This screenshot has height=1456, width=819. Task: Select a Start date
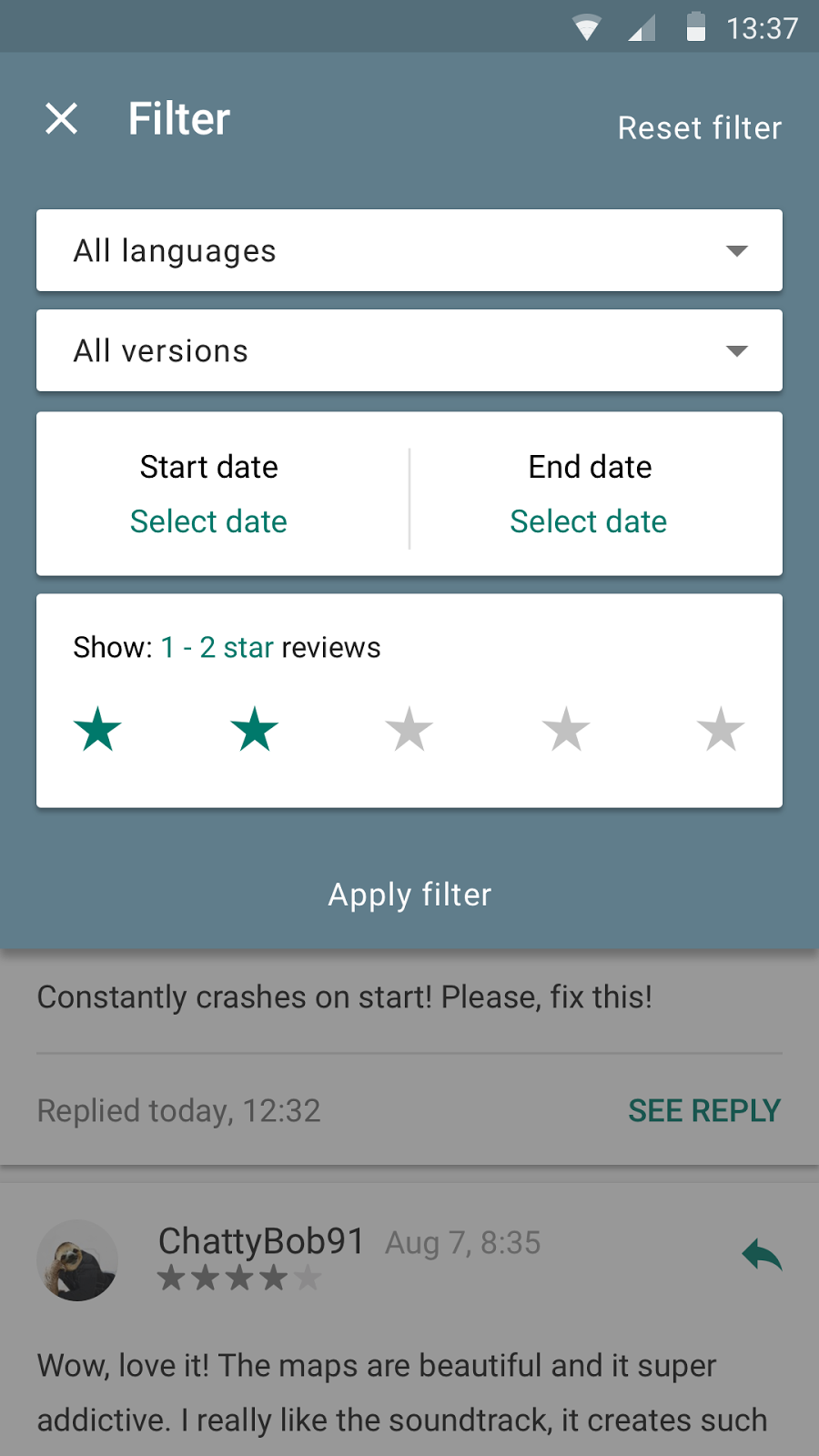(x=208, y=521)
